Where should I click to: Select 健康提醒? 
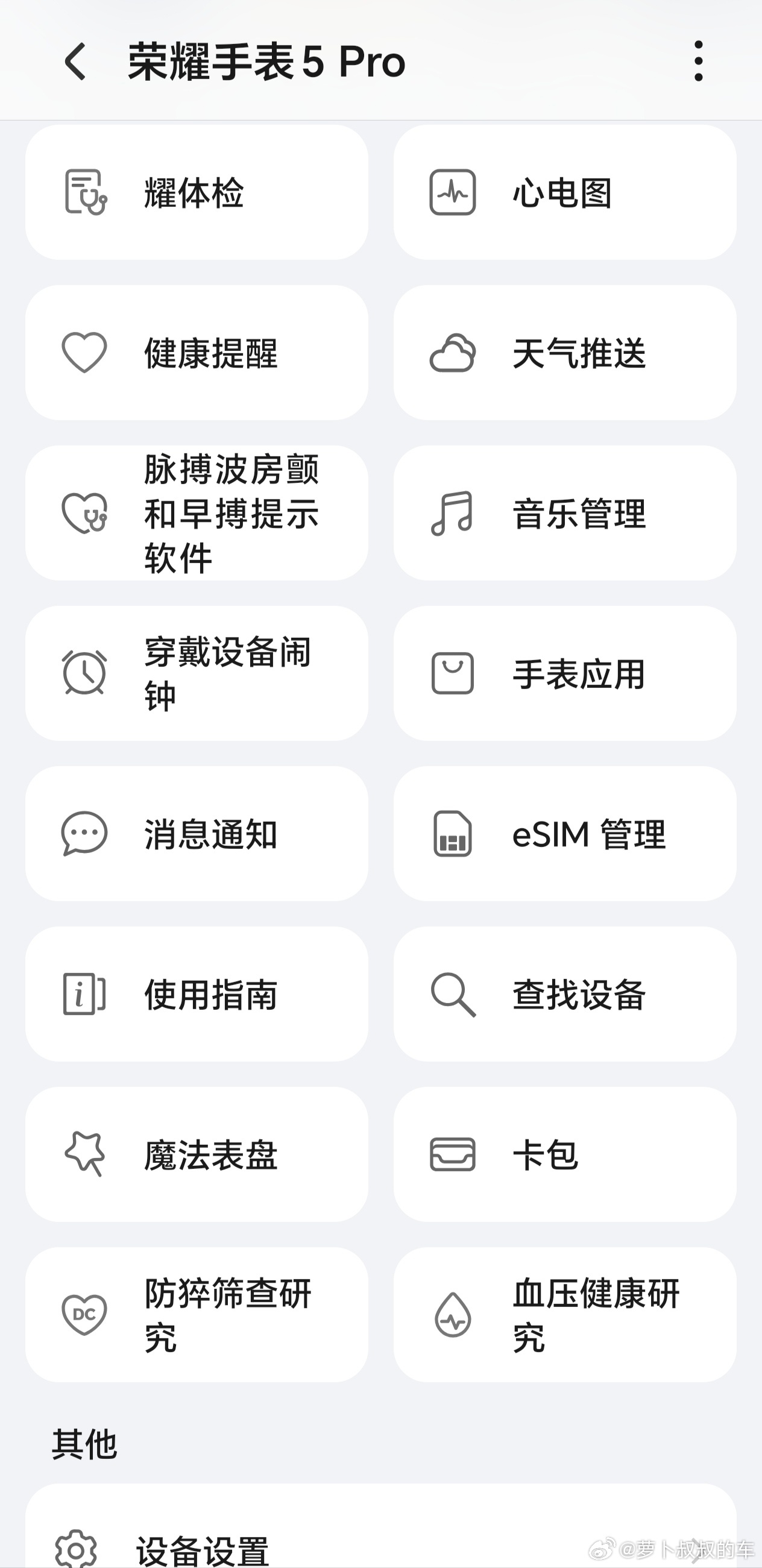point(197,353)
